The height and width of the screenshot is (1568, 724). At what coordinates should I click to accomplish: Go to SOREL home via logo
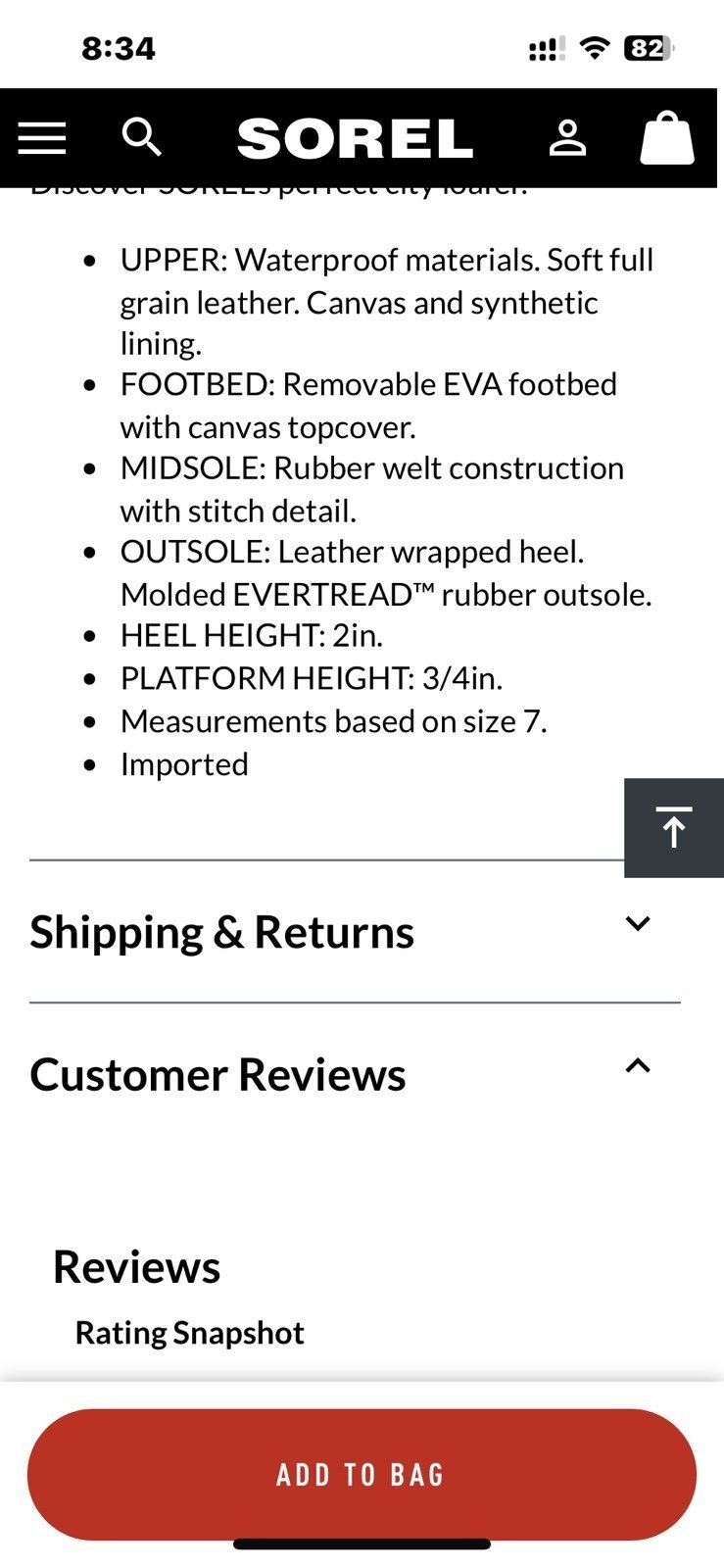tap(356, 138)
